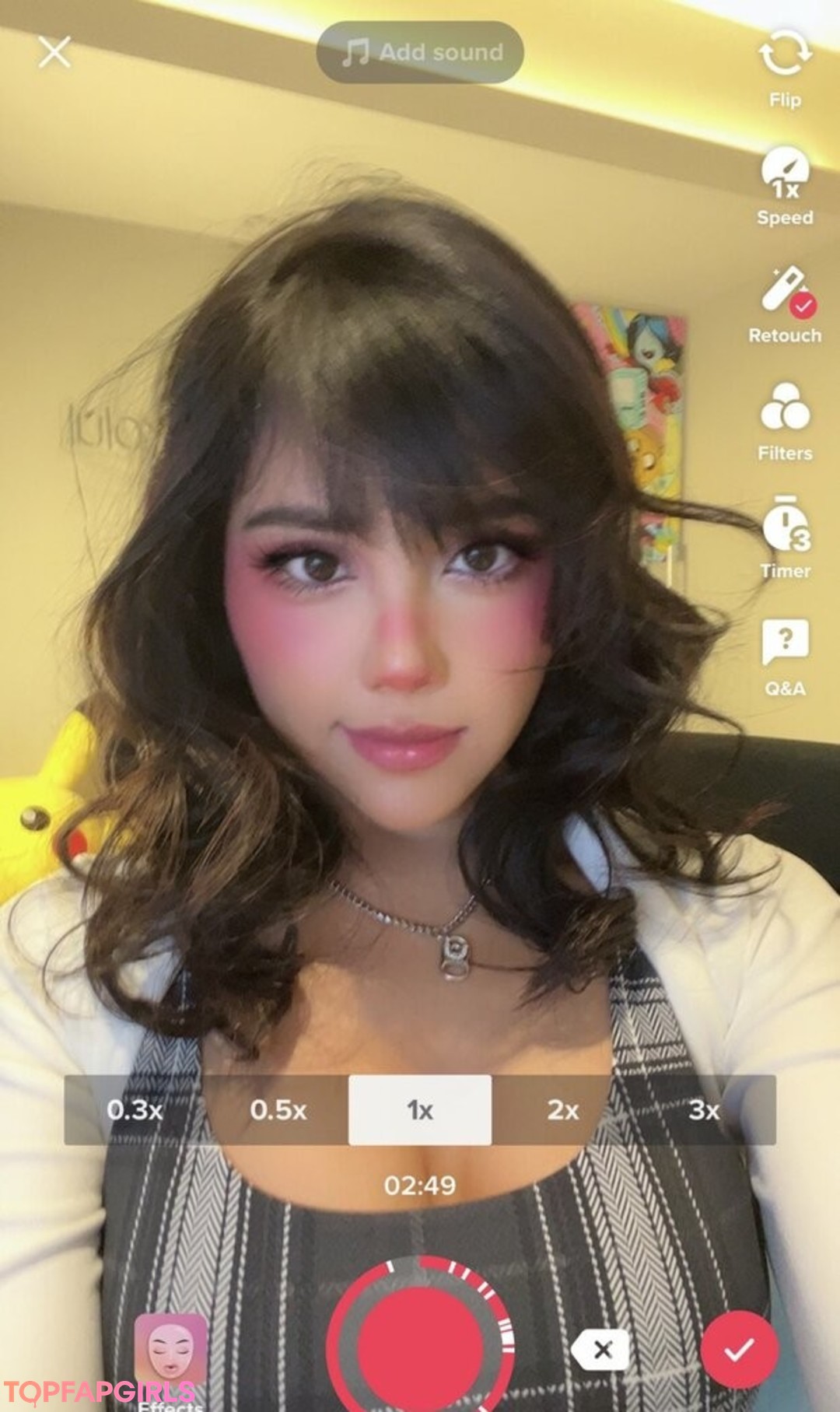The width and height of the screenshot is (840, 1412).
Task: Select 2x recording speed
Action: point(562,1109)
